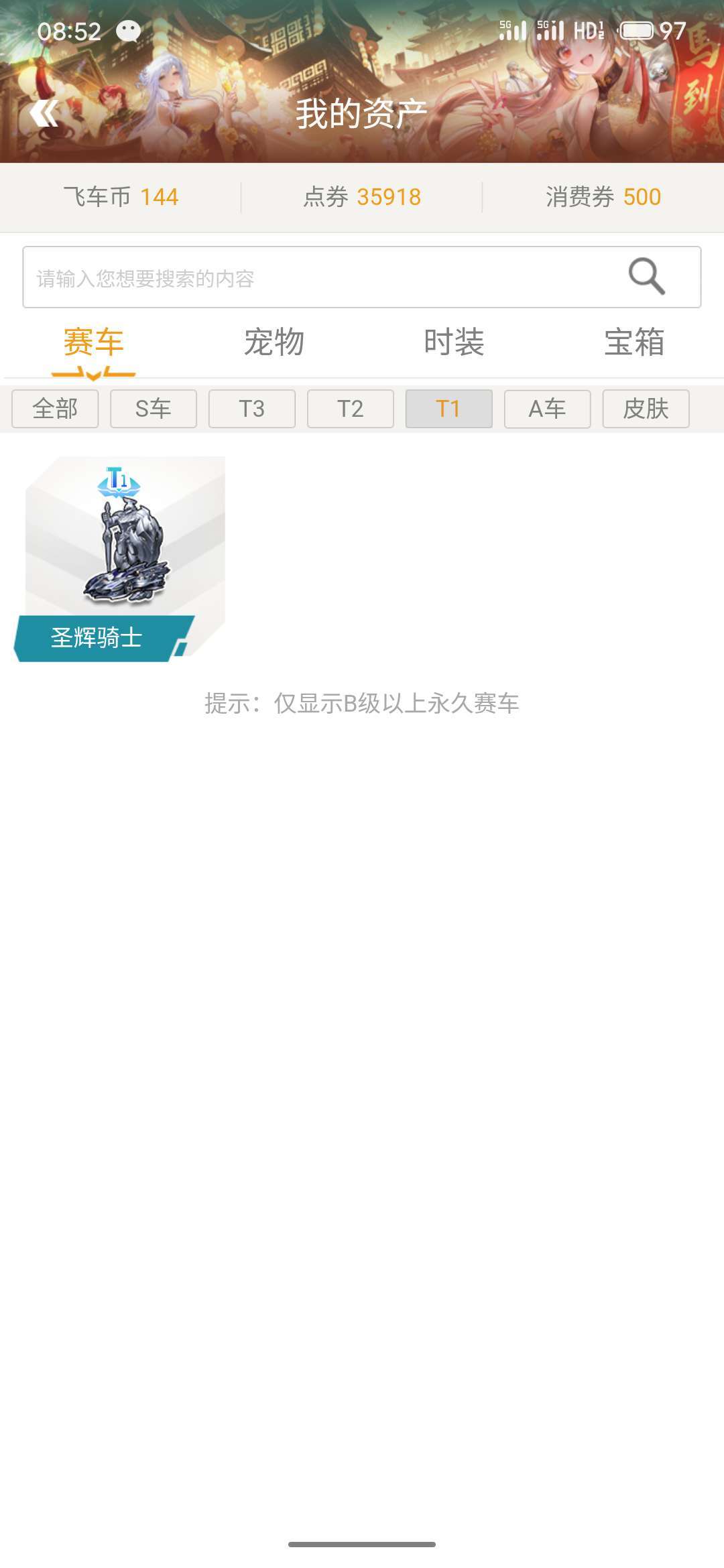Tap the WeChat message icon in status bar
The width and height of the screenshot is (724, 1568).
(129, 30)
